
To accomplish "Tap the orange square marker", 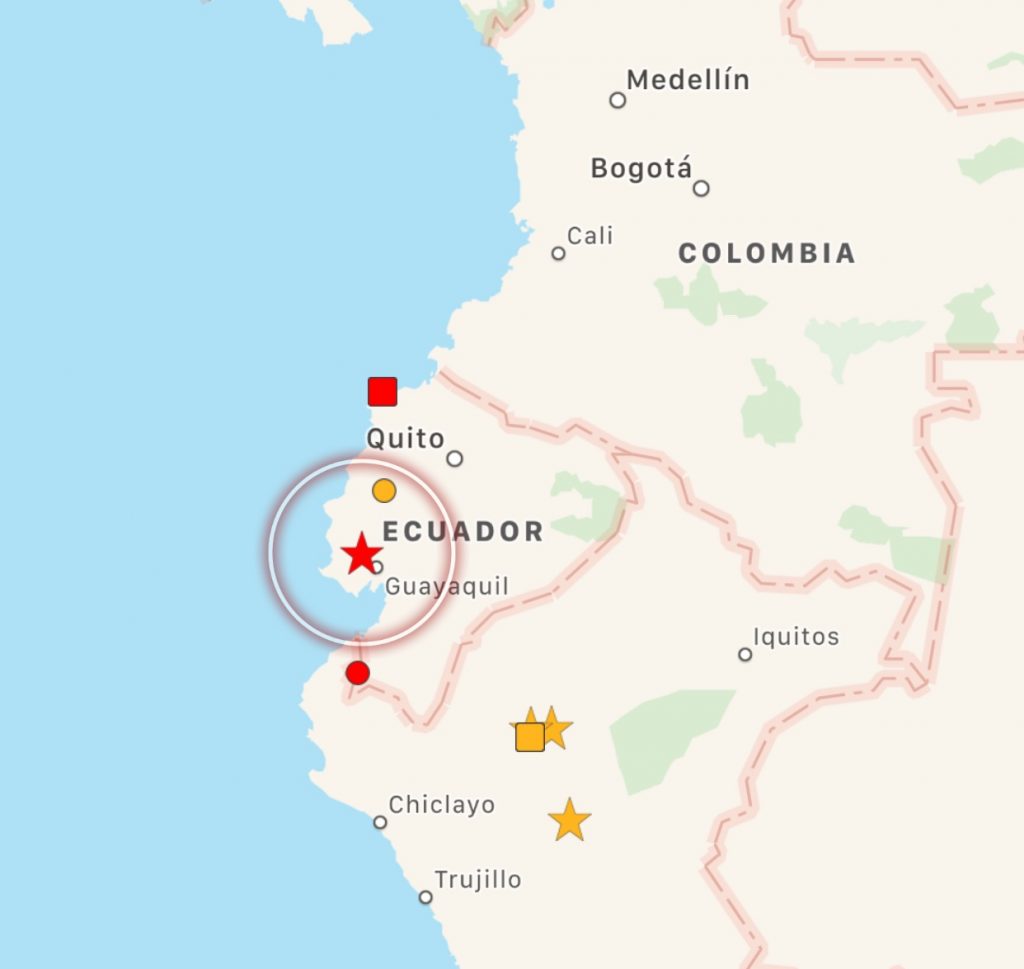I will point(529,737).
